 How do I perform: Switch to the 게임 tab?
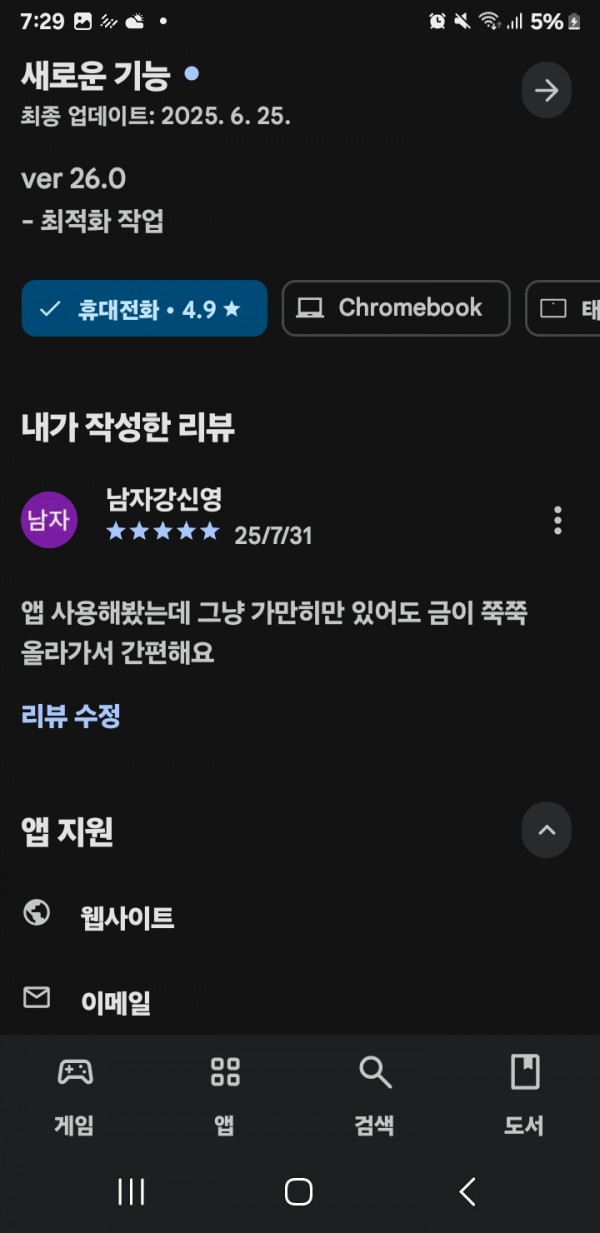pyautogui.click(x=75, y=1097)
